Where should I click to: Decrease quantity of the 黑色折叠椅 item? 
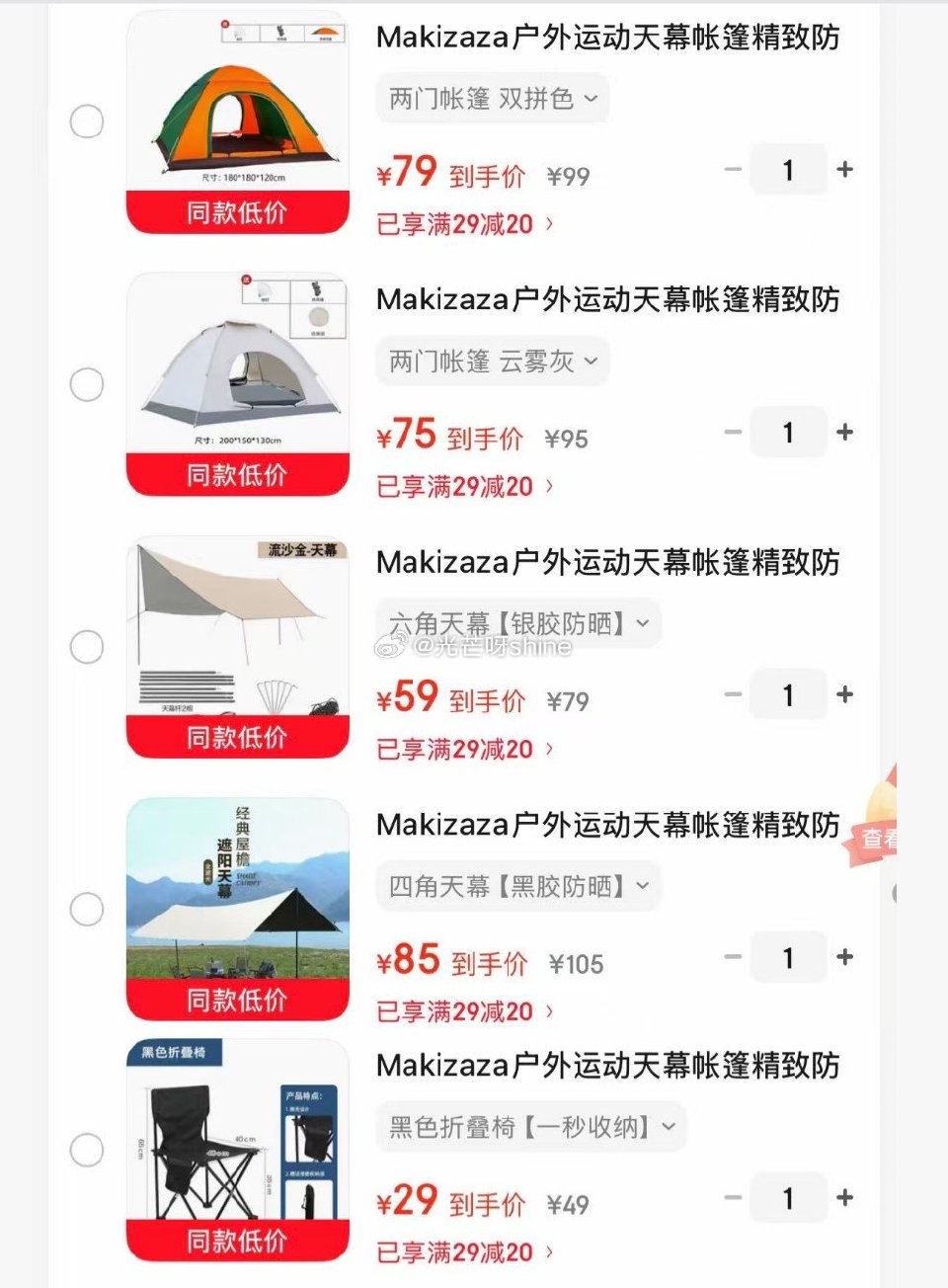tap(733, 1198)
